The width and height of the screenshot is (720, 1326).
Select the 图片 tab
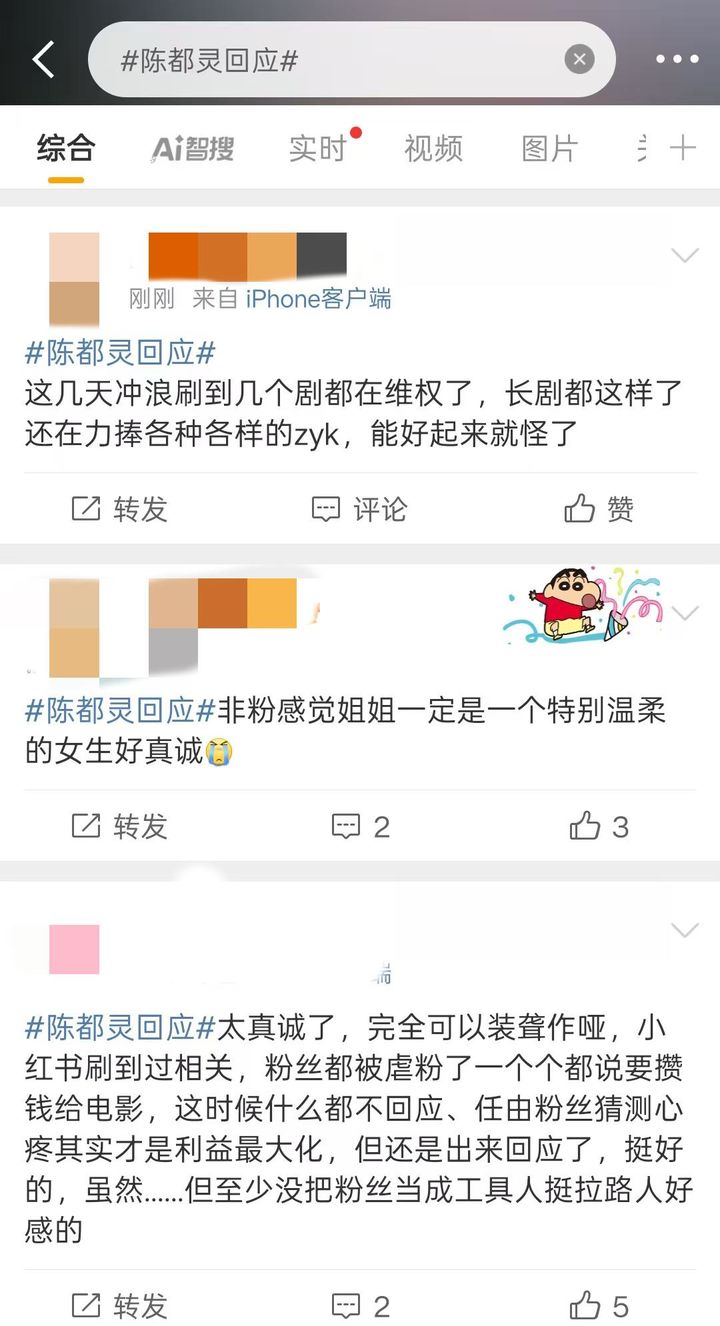click(x=550, y=149)
